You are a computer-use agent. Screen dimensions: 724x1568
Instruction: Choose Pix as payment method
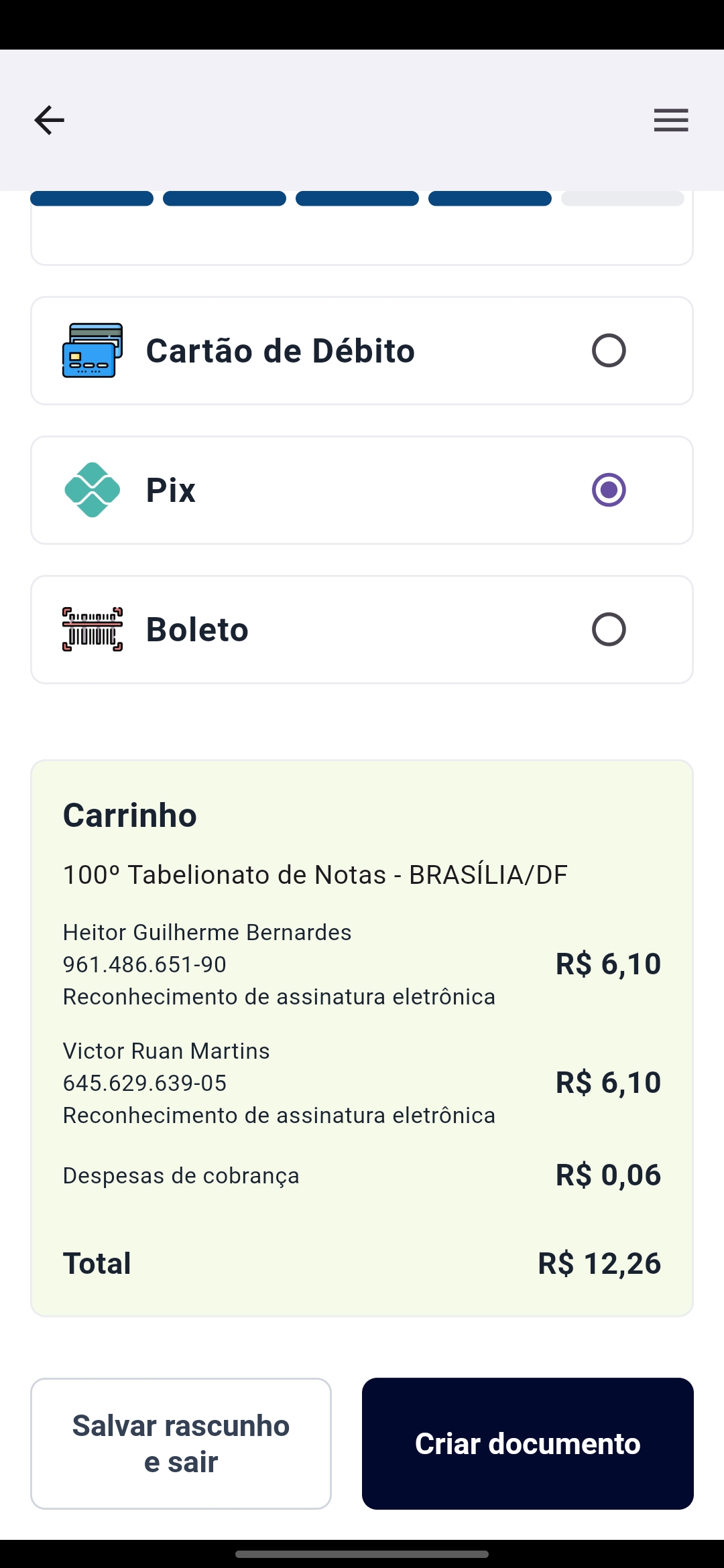click(608, 490)
